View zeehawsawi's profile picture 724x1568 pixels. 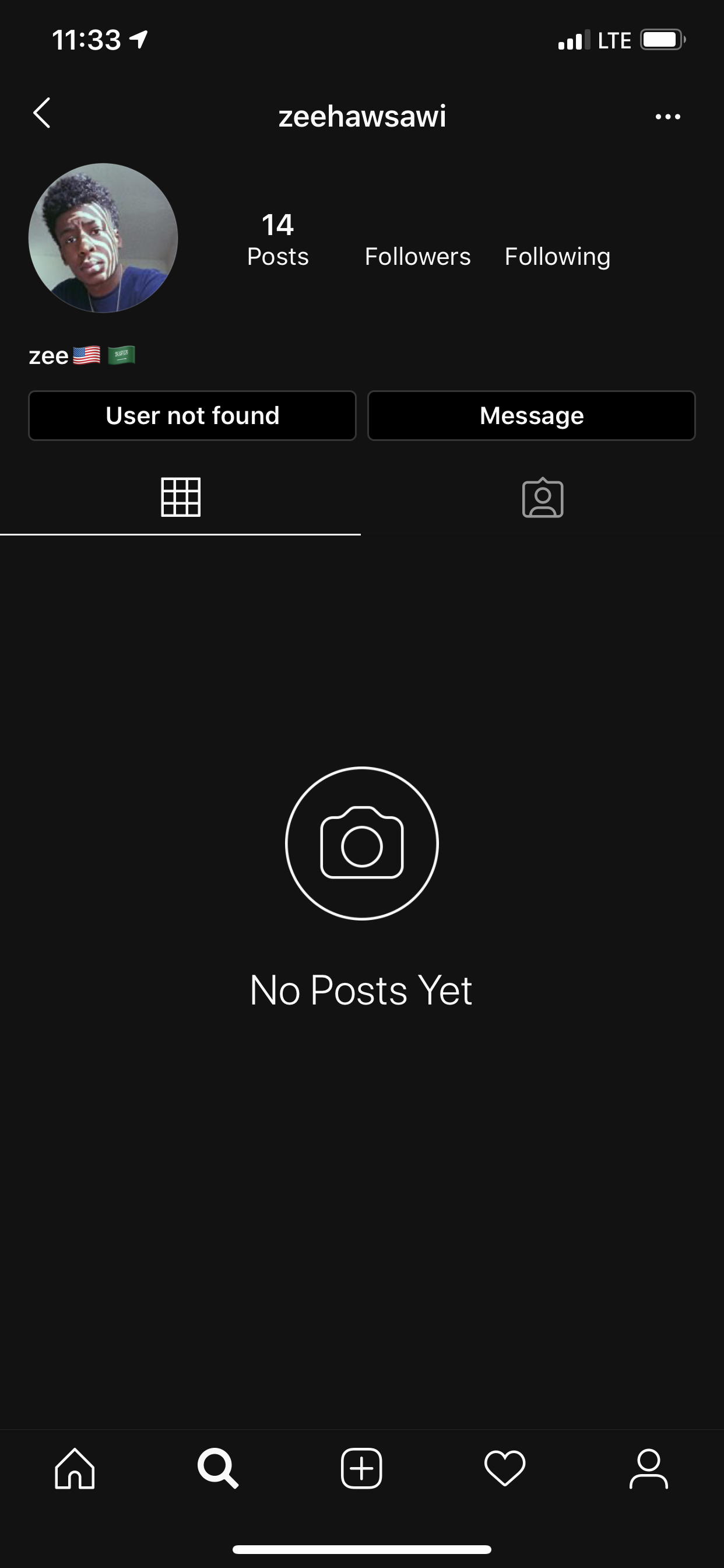pos(103,238)
